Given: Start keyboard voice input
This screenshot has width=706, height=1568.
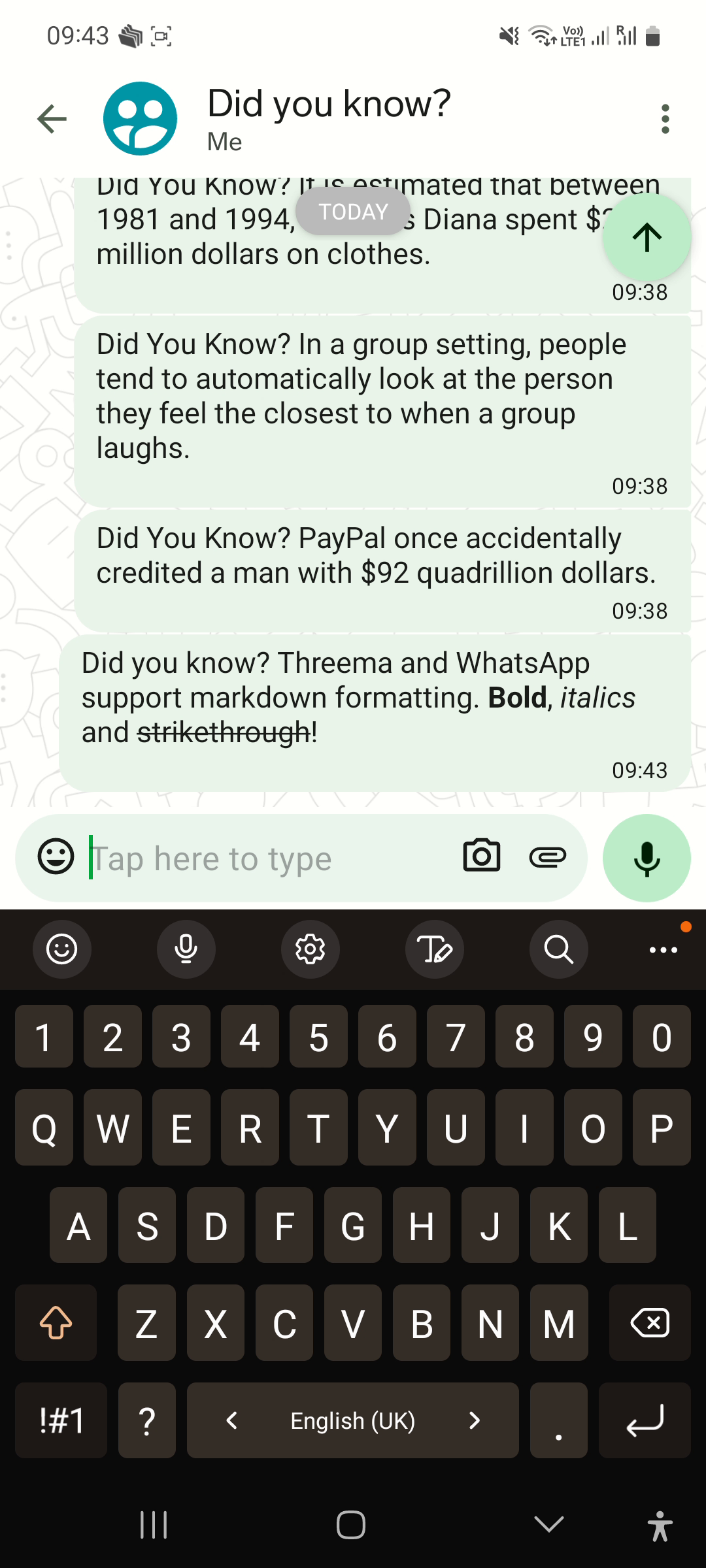Looking at the screenshot, I should tap(186, 949).
